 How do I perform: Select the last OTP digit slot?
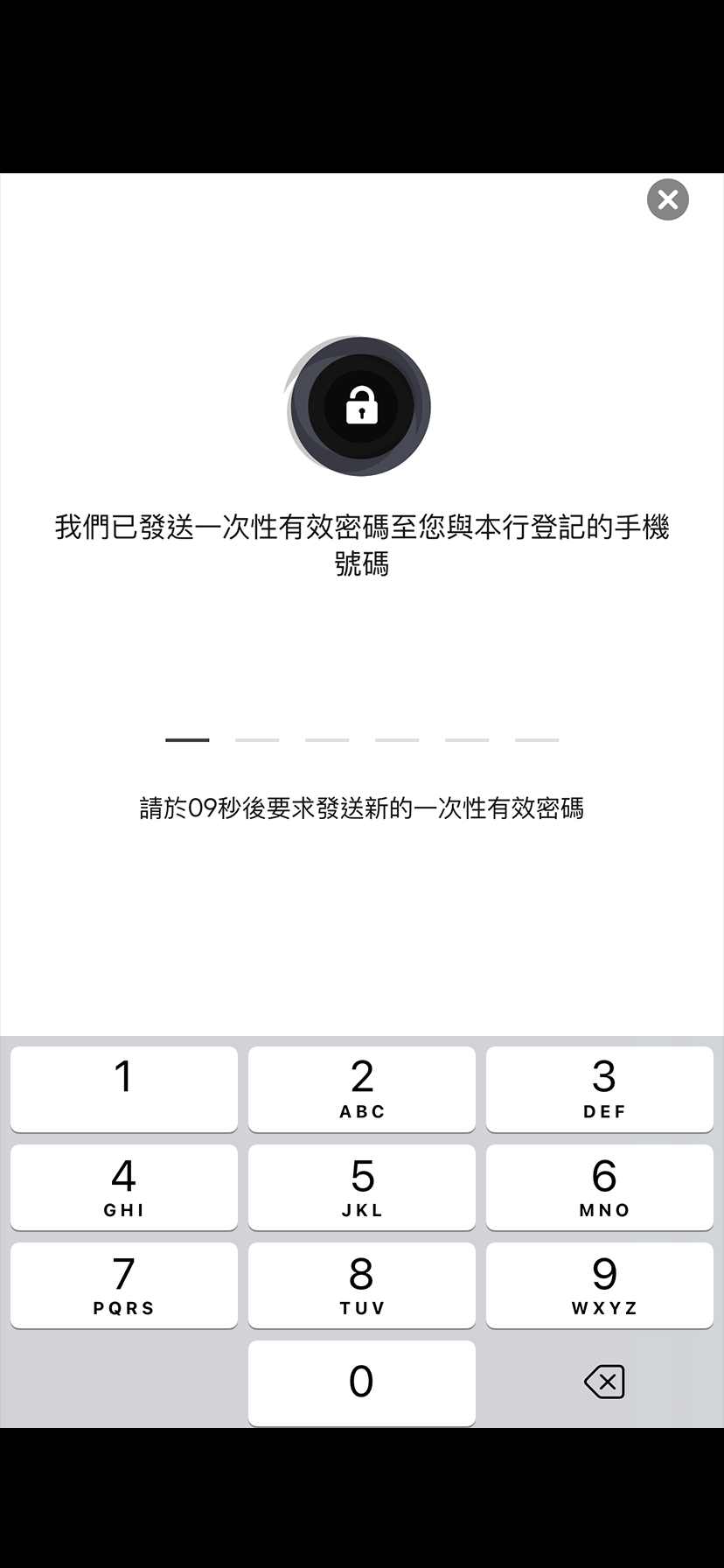(536, 739)
